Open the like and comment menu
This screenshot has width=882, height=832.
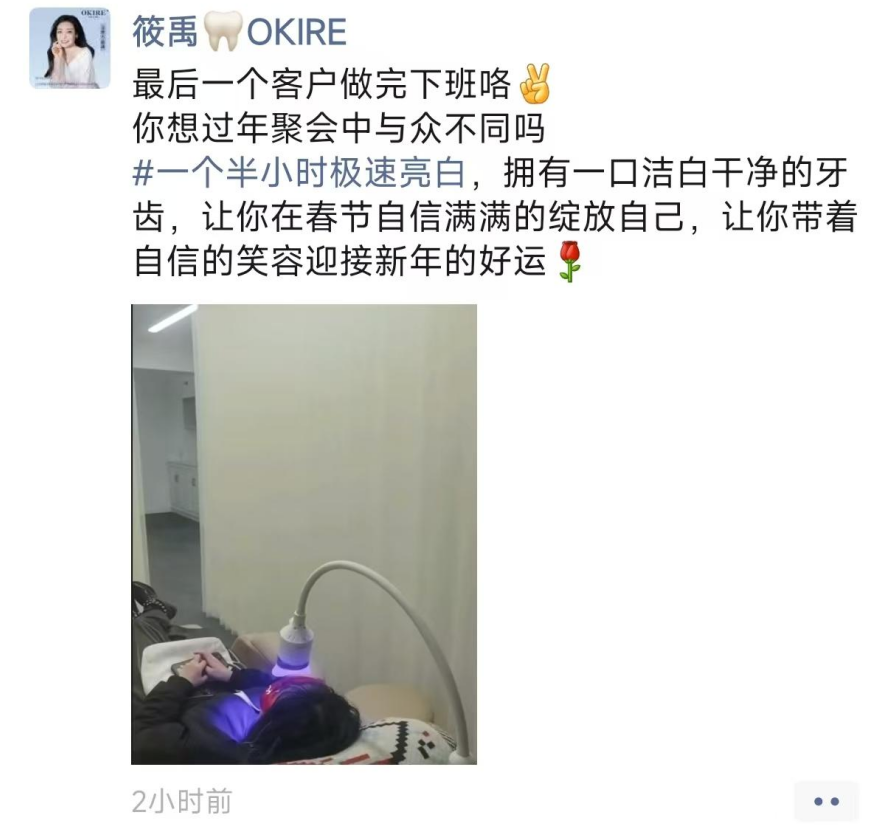pyautogui.click(x=825, y=801)
